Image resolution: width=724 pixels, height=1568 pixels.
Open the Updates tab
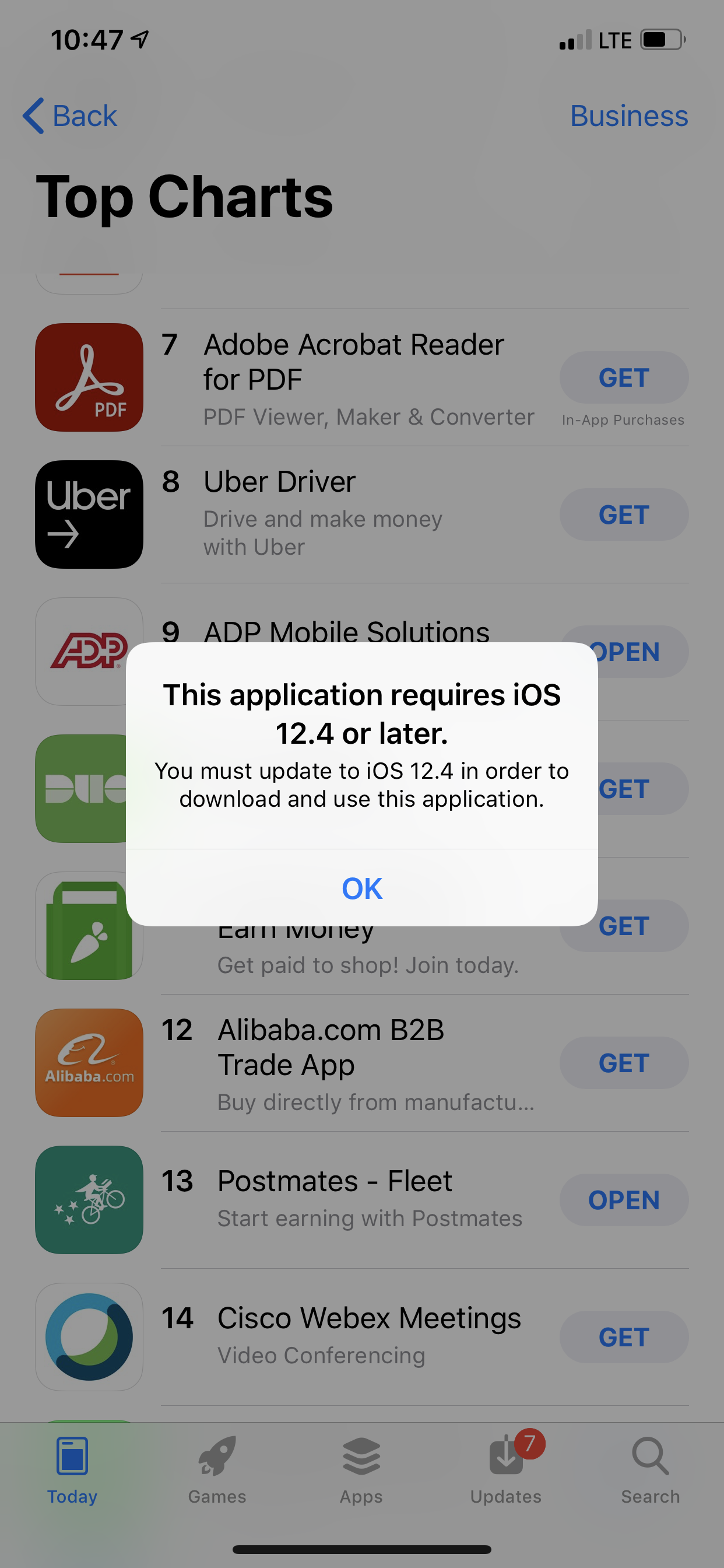click(506, 1469)
